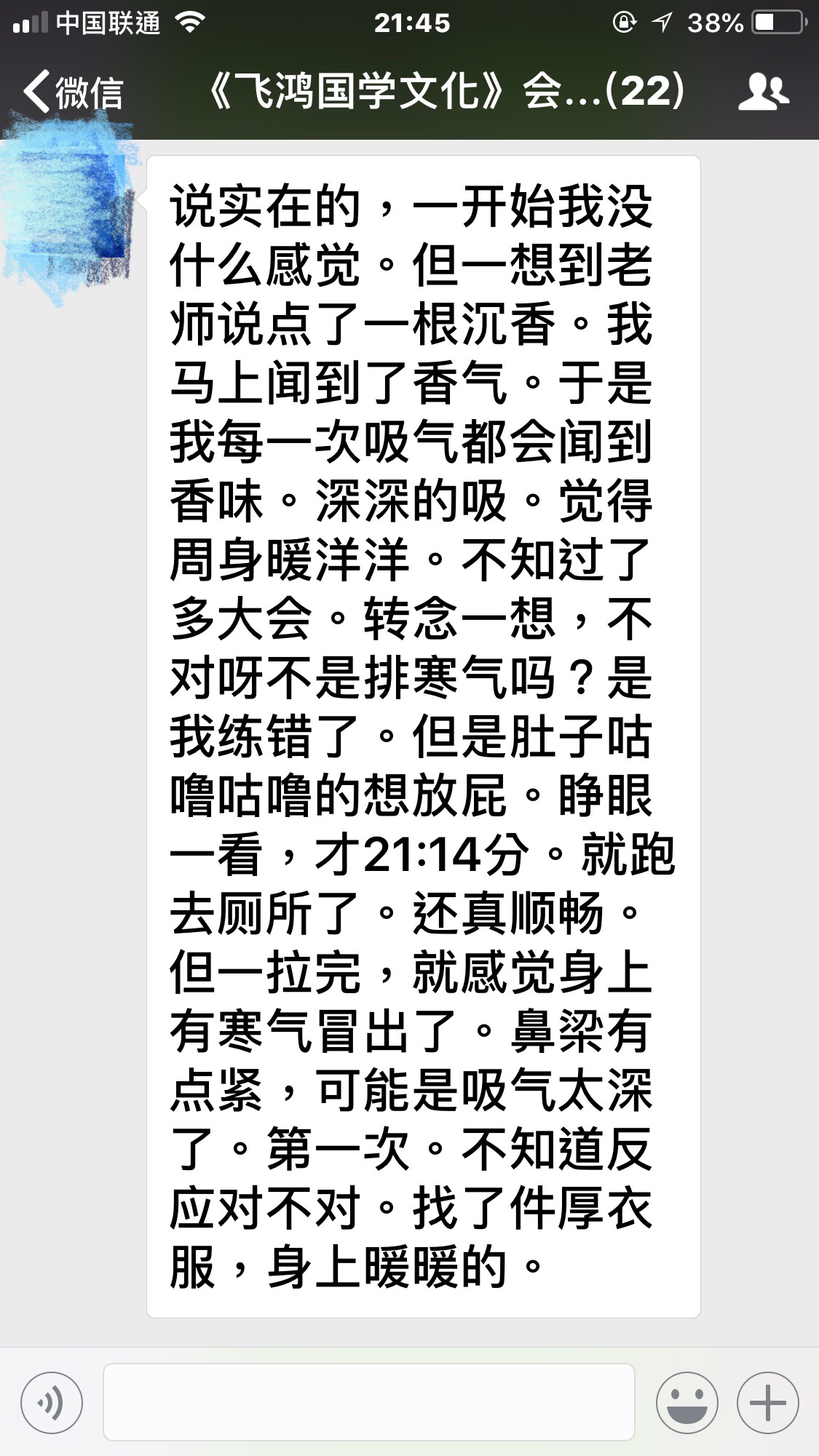Switch to voice message input
Screen dimensions: 819x1456
(52, 1402)
